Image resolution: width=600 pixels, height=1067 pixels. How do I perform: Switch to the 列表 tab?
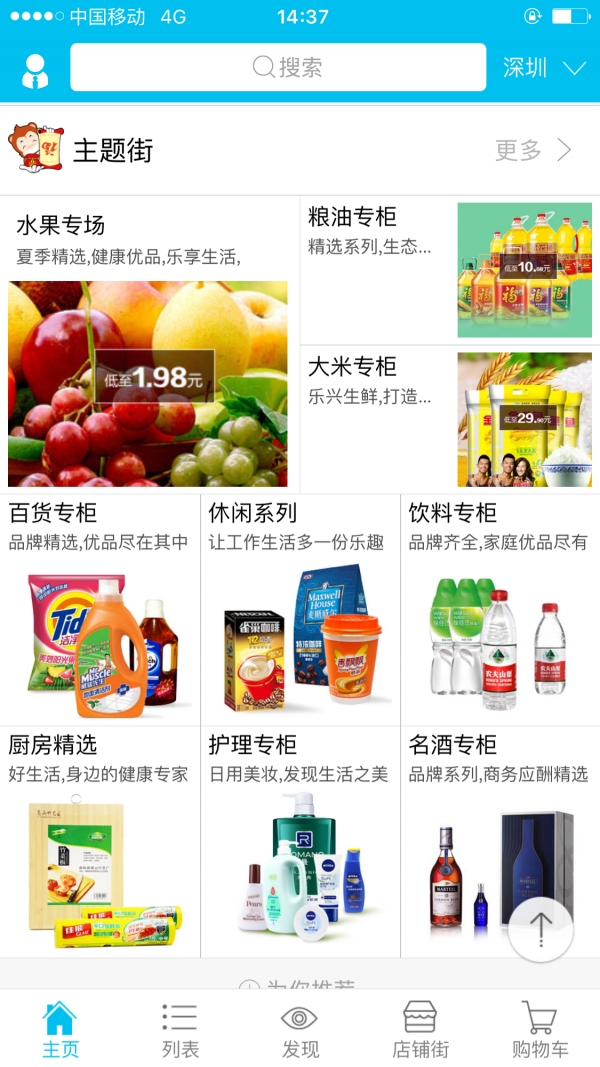180,1029
